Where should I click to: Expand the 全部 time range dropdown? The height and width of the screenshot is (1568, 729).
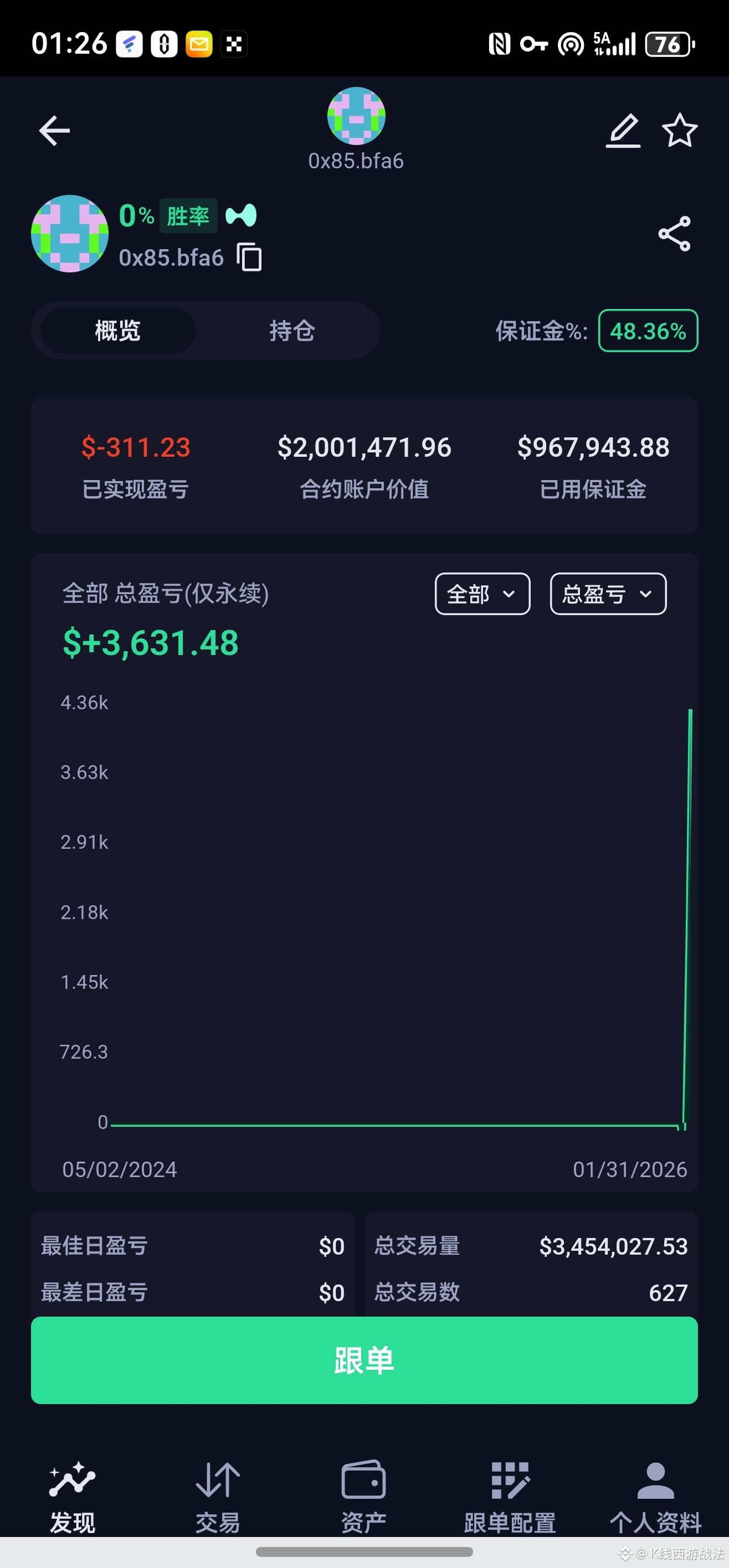click(482, 594)
